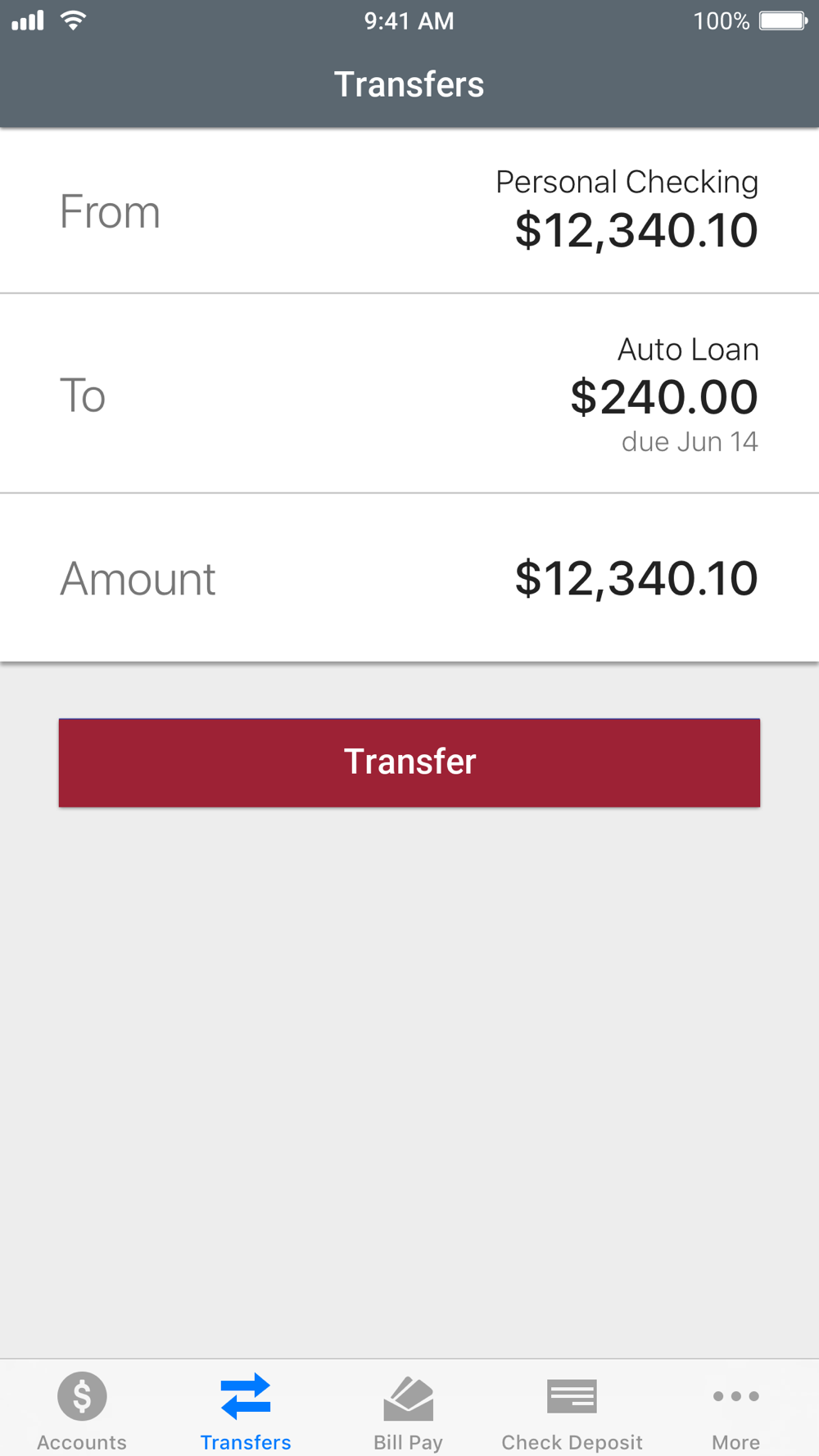Open the Check Deposit tab
Screen dimensions: 819x1456
tap(572, 1410)
